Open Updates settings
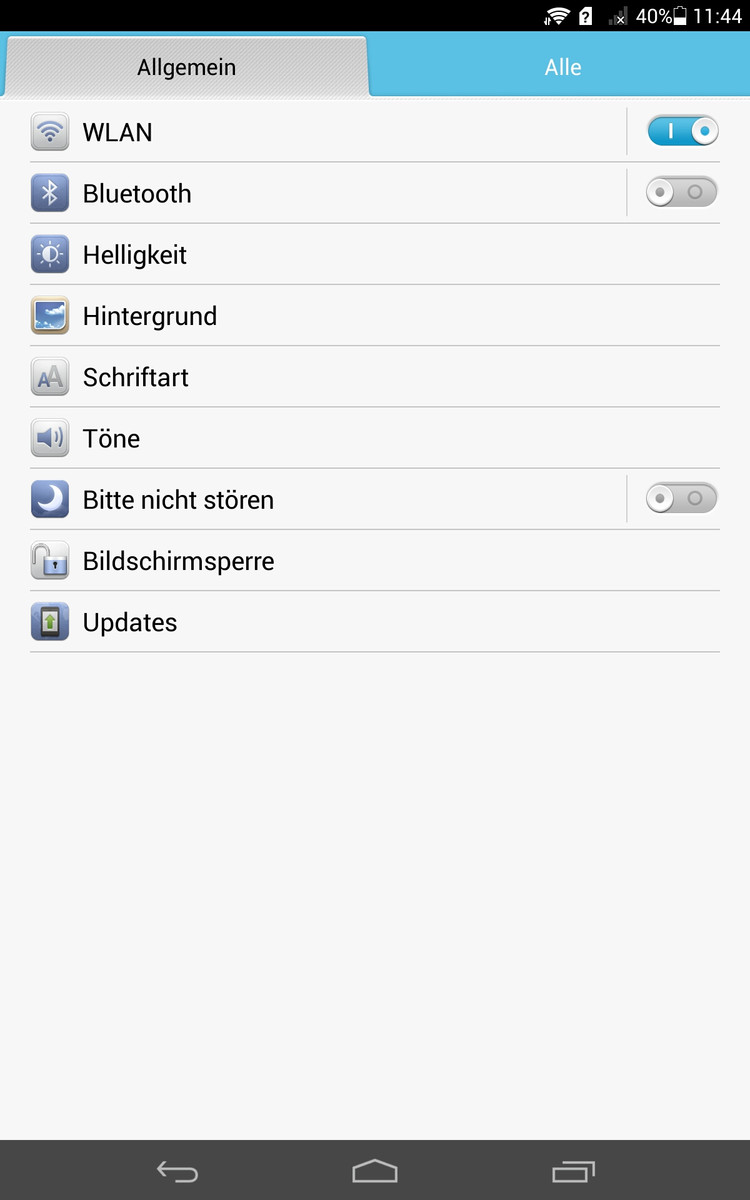The image size is (750, 1200). 375,621
